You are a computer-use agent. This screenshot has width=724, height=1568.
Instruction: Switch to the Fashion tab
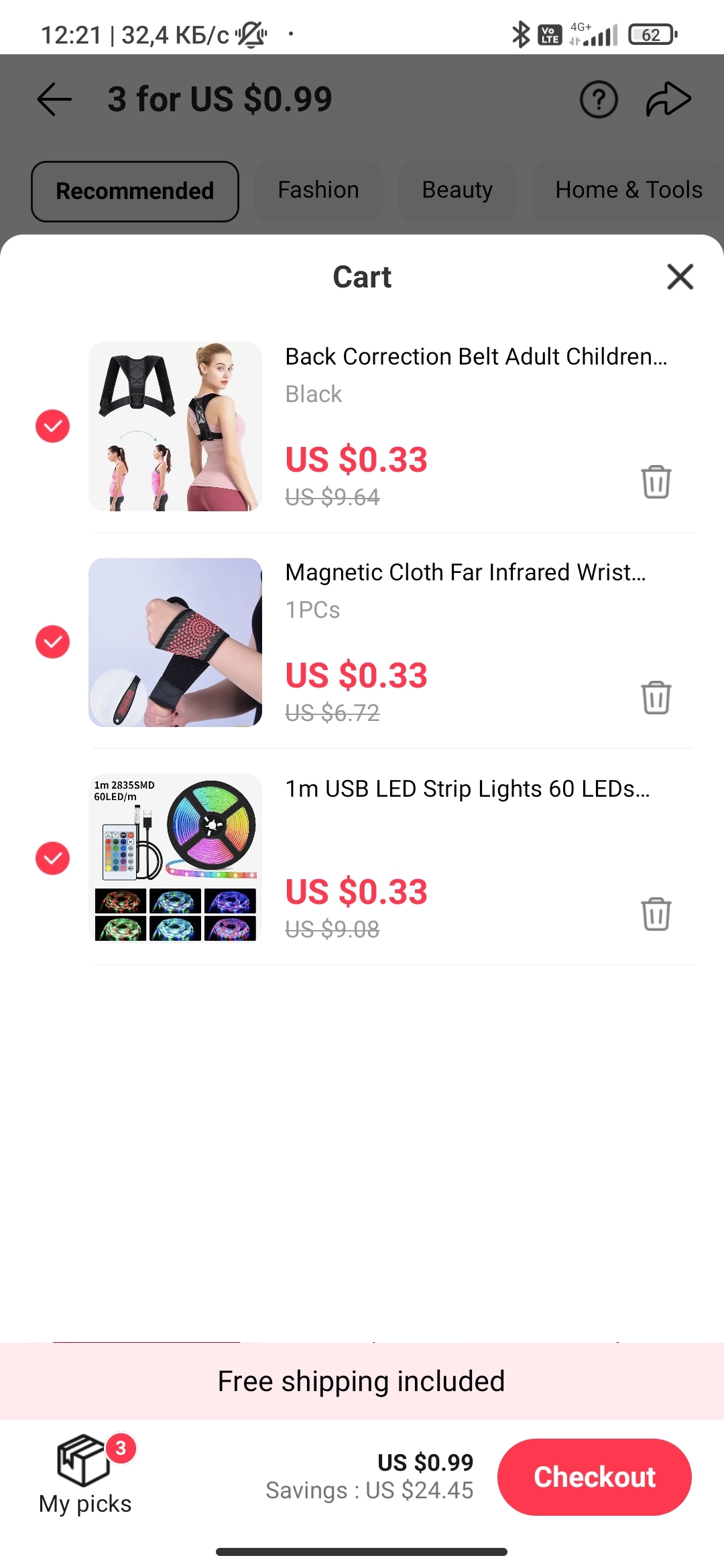(318, 191)
